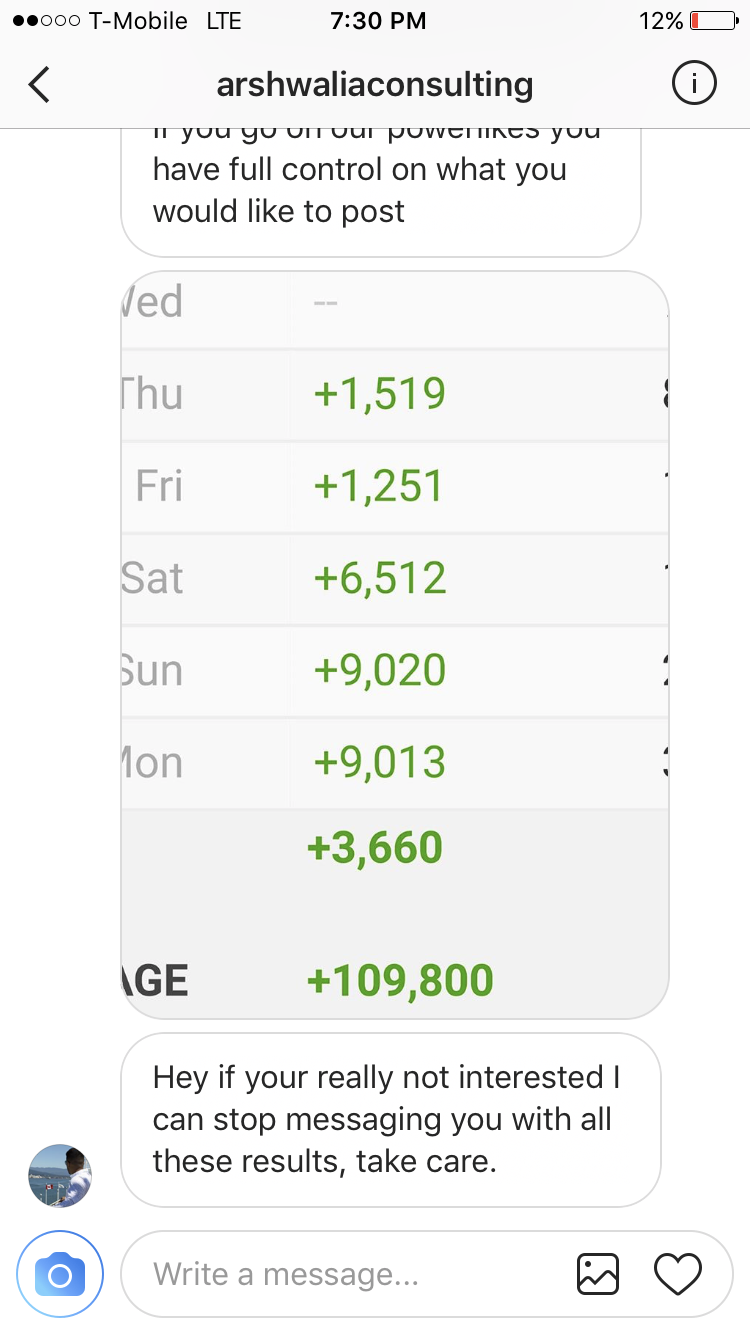750x1334 pixels.
Task: Open arshwaliaconsulting profile from the title
Action: [375, 85]
